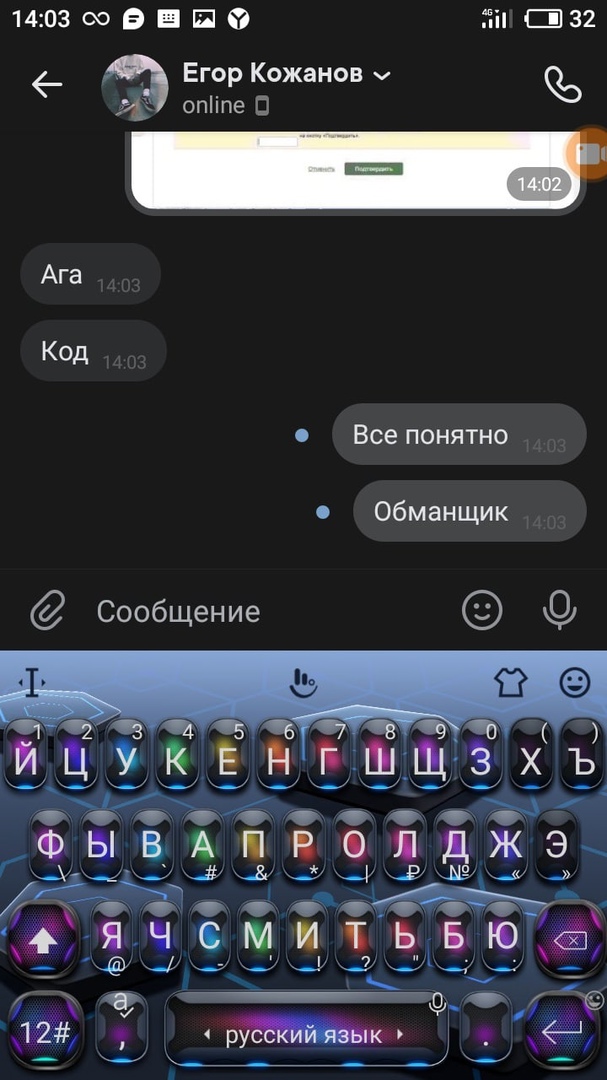Open the keyboard emoji smiley panel
The width and height of the screenshot is (607, 1080).
(x=574, y=683)
